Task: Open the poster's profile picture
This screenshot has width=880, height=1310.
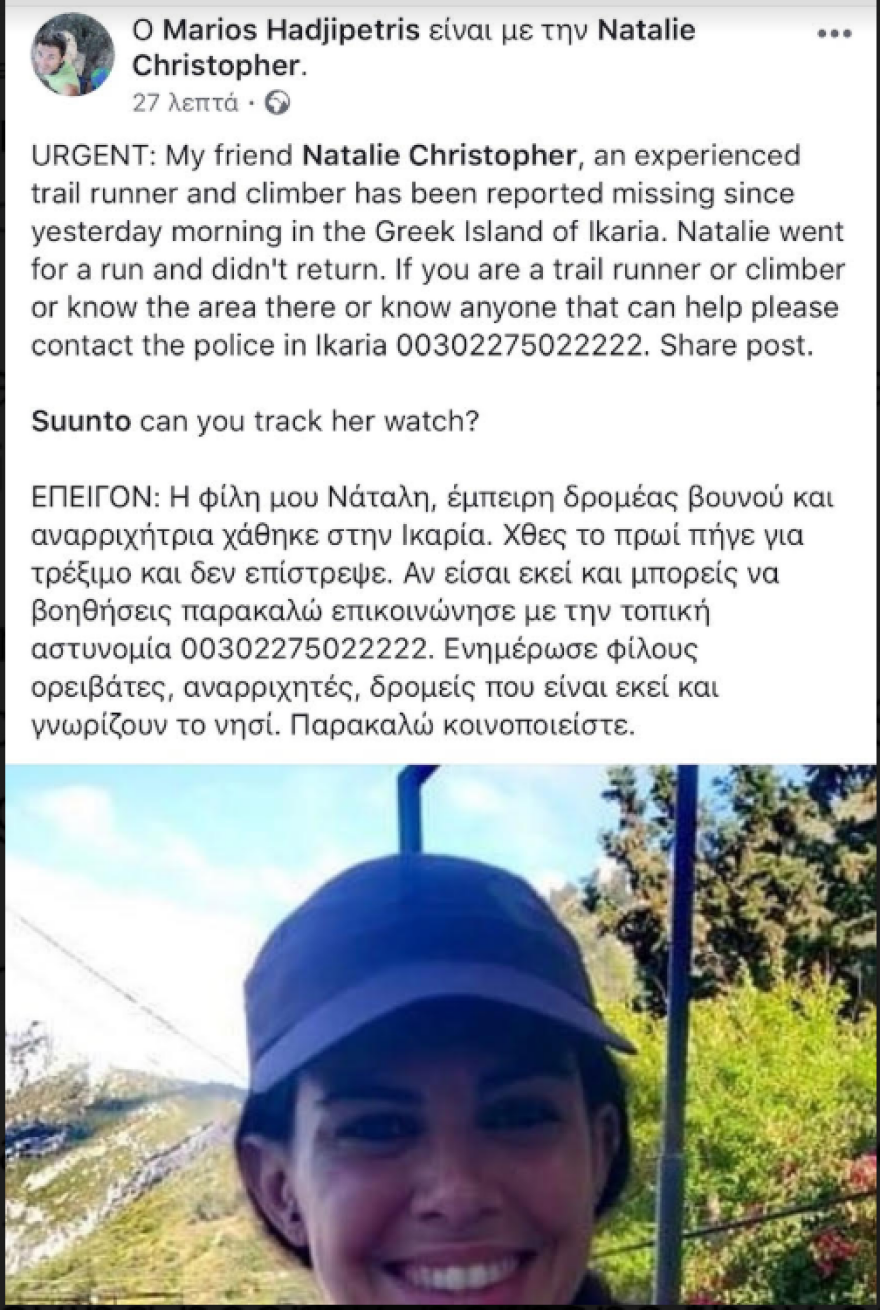Action: pyautogui.click(x=72, y=54)
